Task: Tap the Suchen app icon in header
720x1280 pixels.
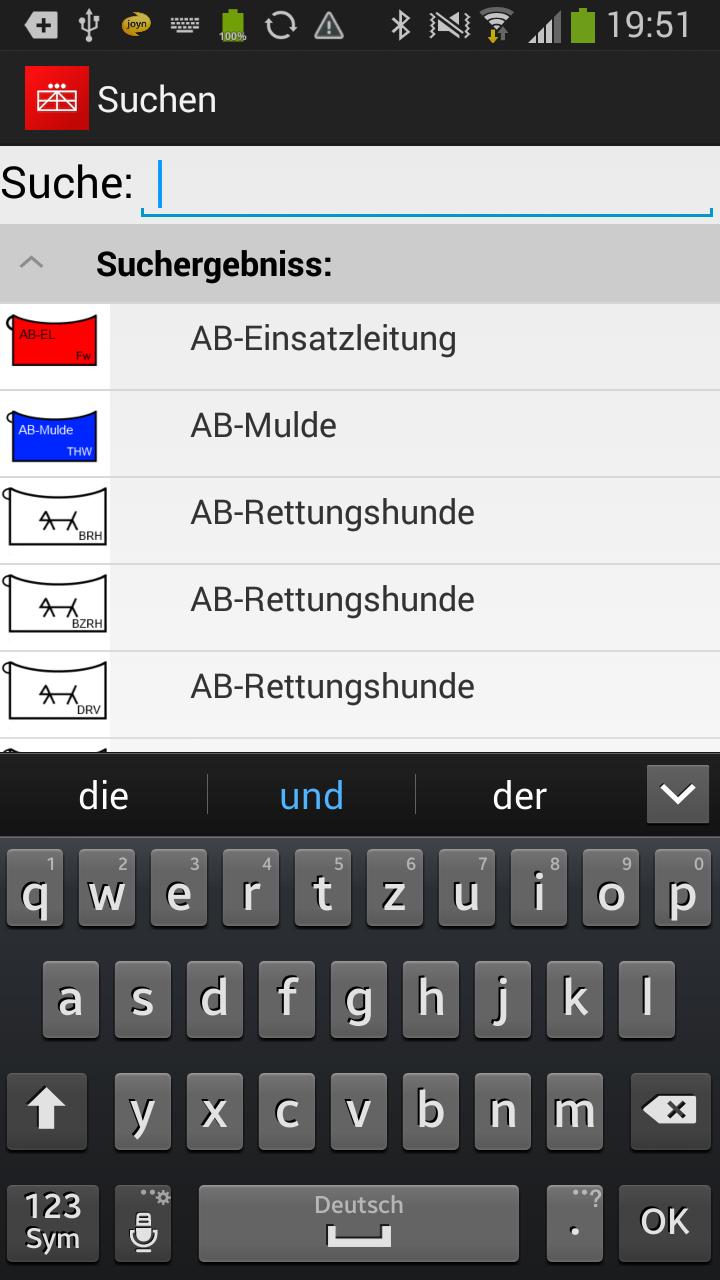Action: click(57, 99)
